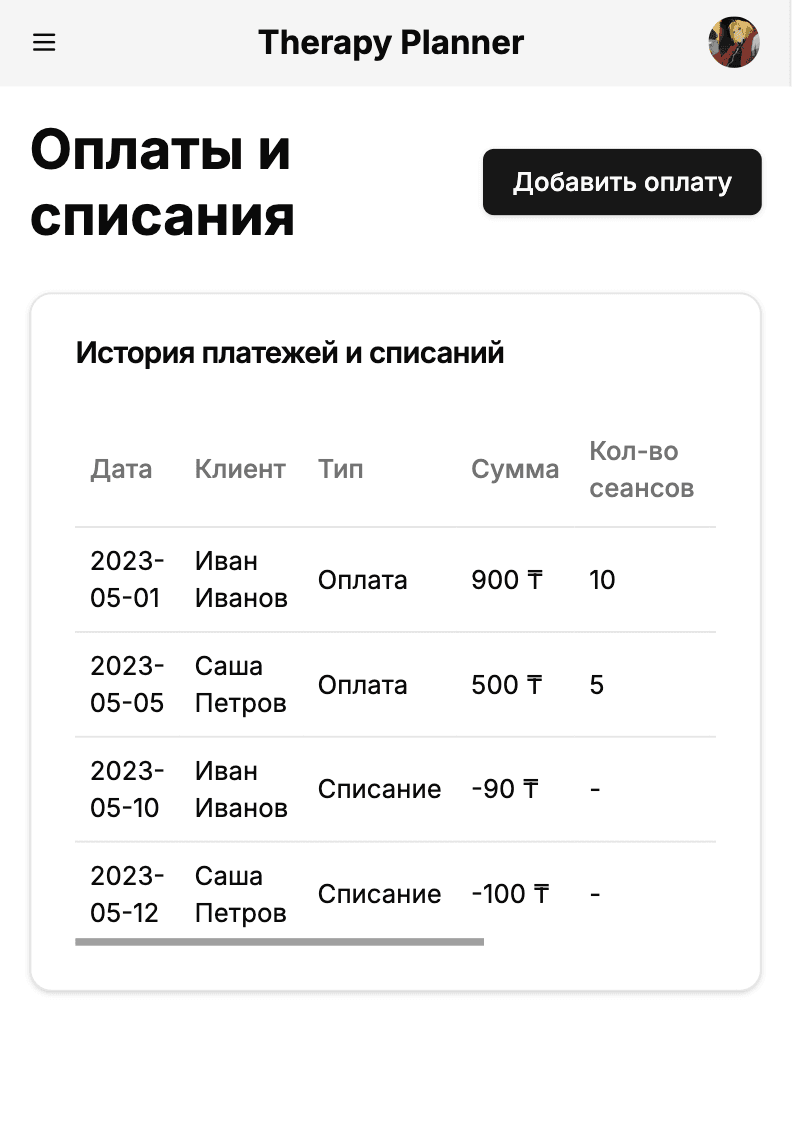Click the 'Добавить оплату' button

click(x=621, y=182)
